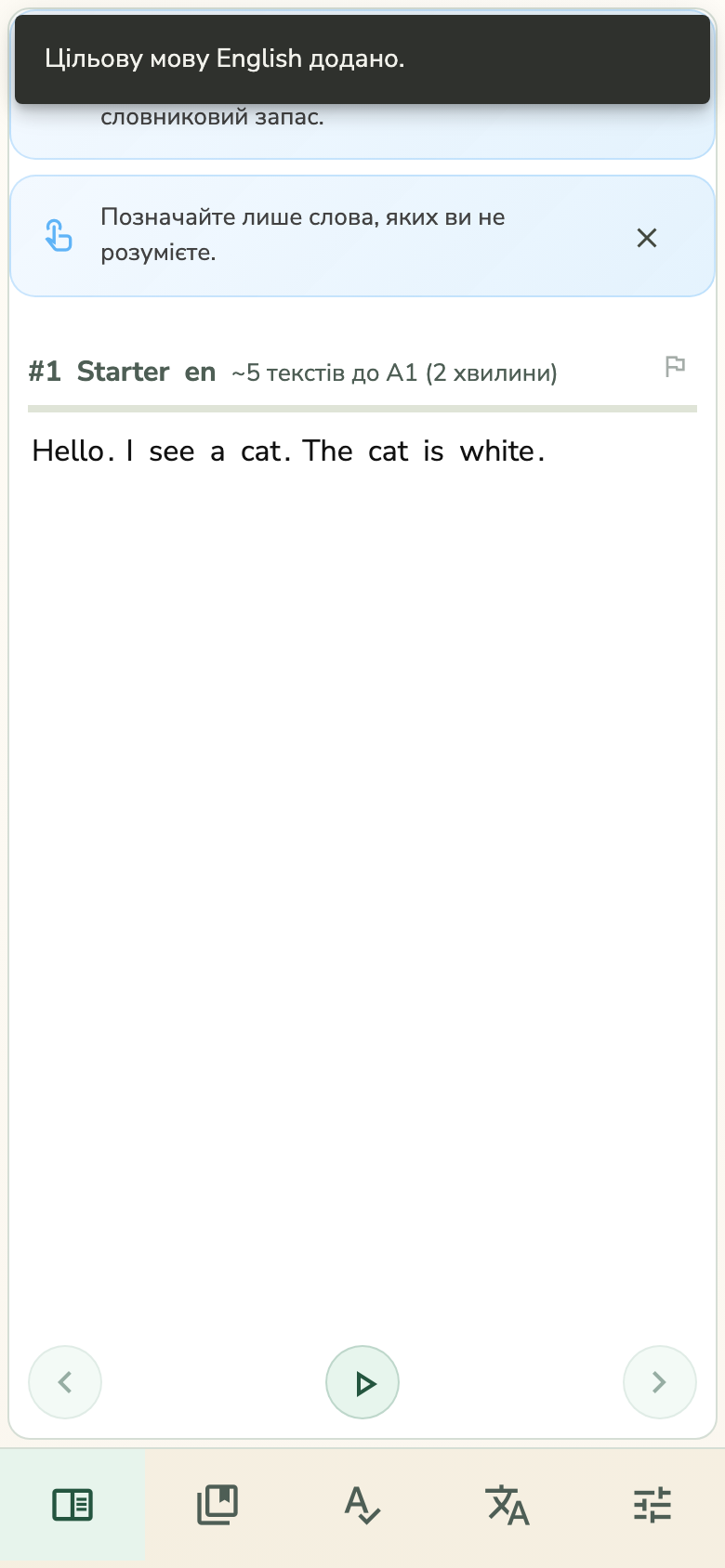Flag text #1 Starter
The width and height of the screenshot is (725, 1568).
coord(675,366)
